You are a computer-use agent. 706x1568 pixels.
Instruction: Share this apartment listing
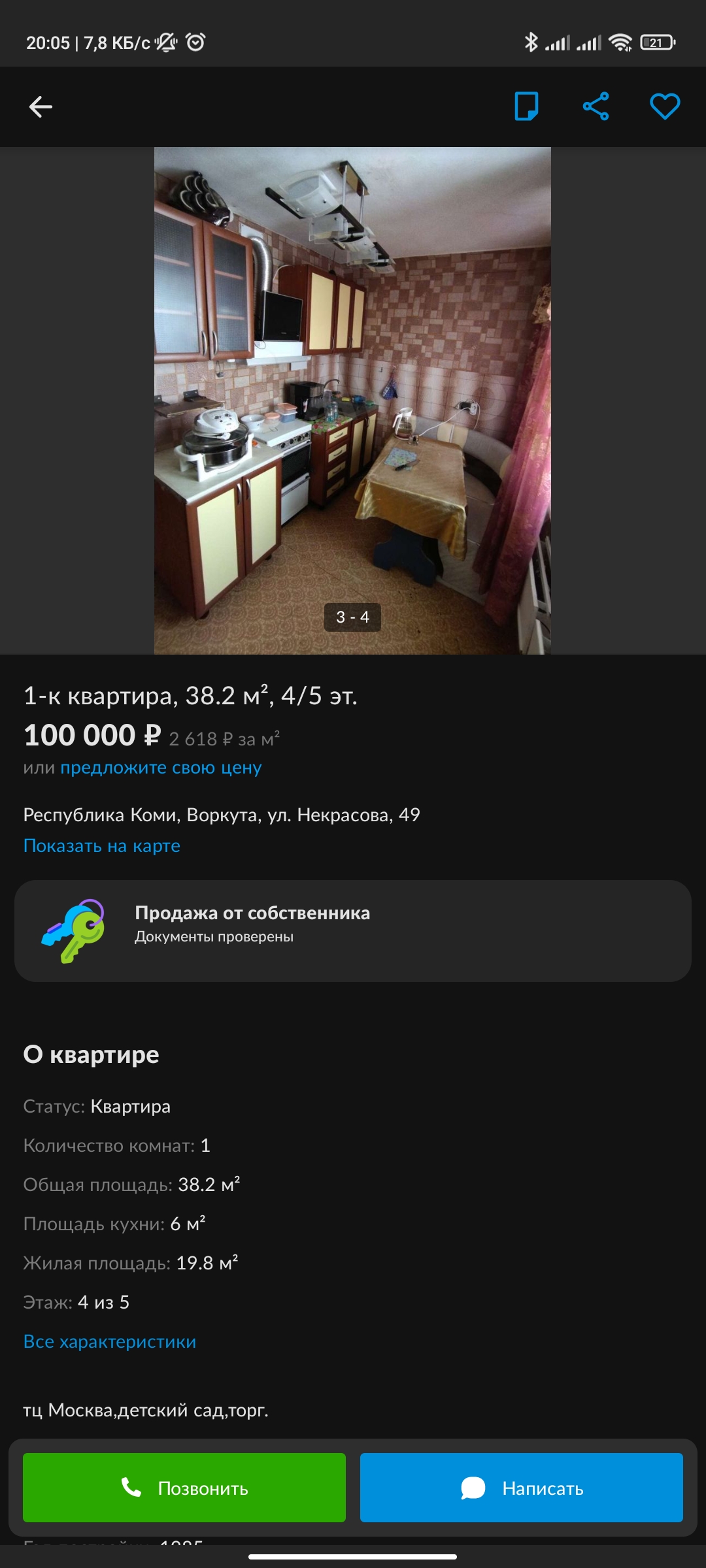click(x=596, y=106)
